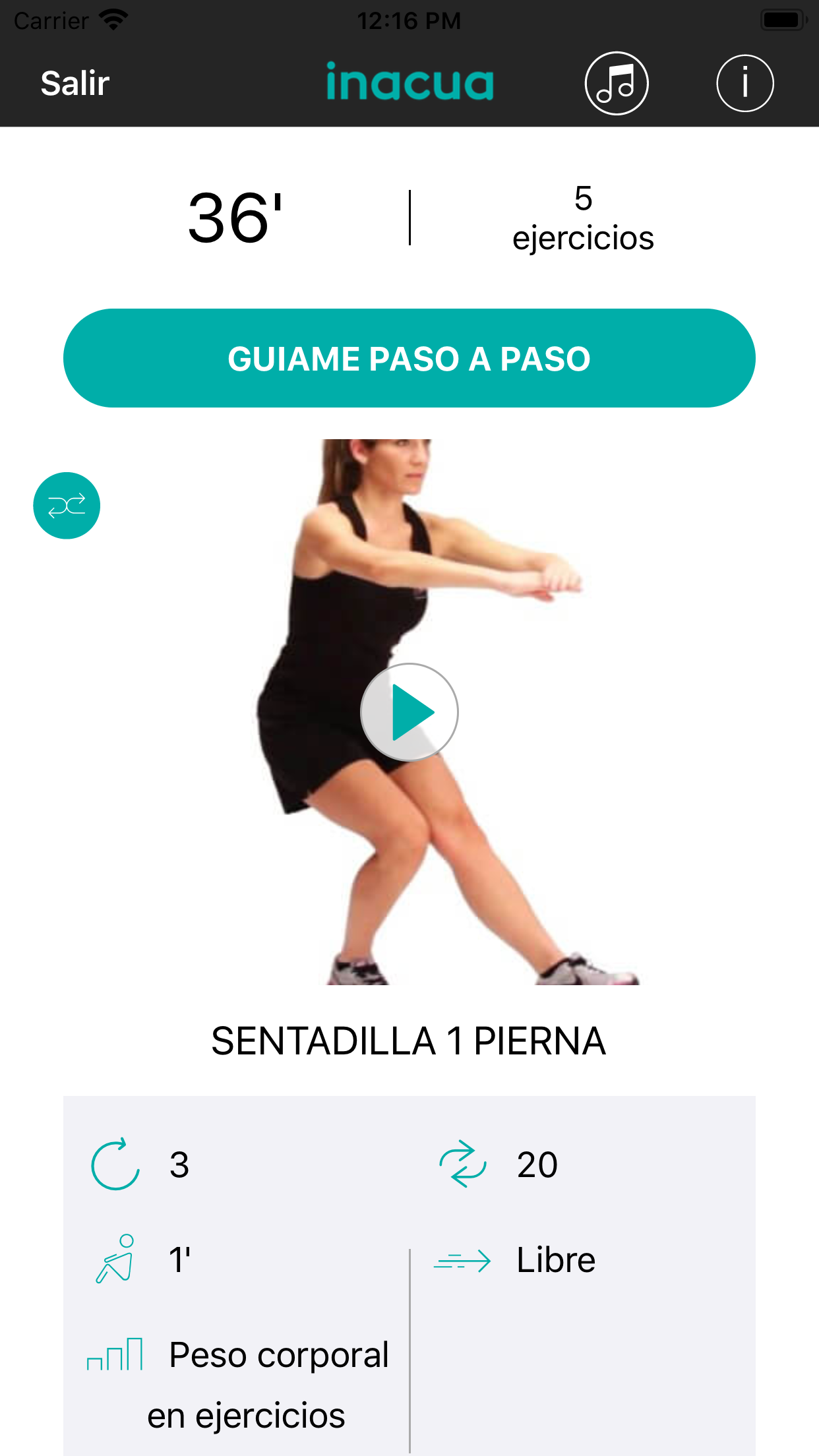Image resolution: width=819 pixels, height=1456 pixels.
Task: Tap Salir to exit the workout
Action: (75, 84)
